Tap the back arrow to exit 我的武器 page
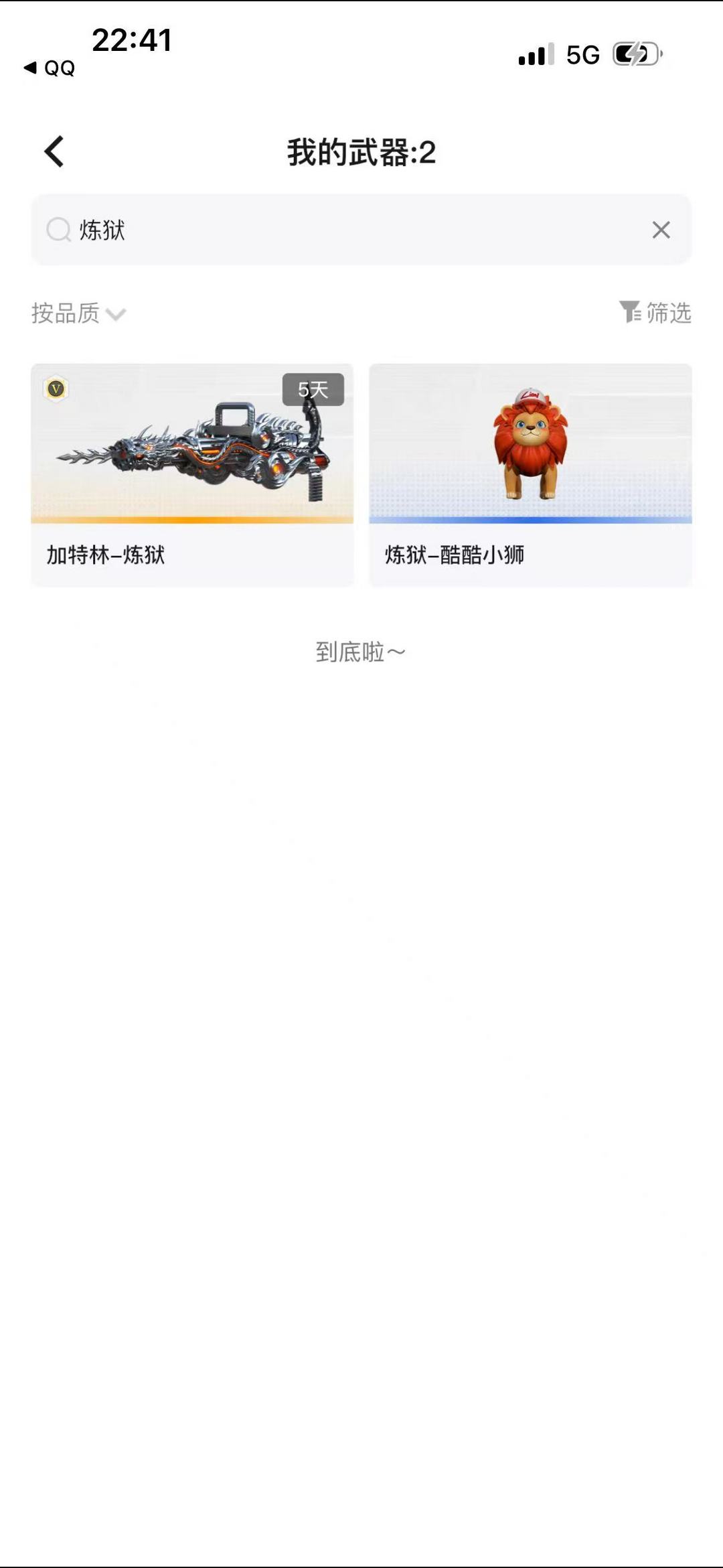The image size is (723, 1568). [x=54, y=150]
